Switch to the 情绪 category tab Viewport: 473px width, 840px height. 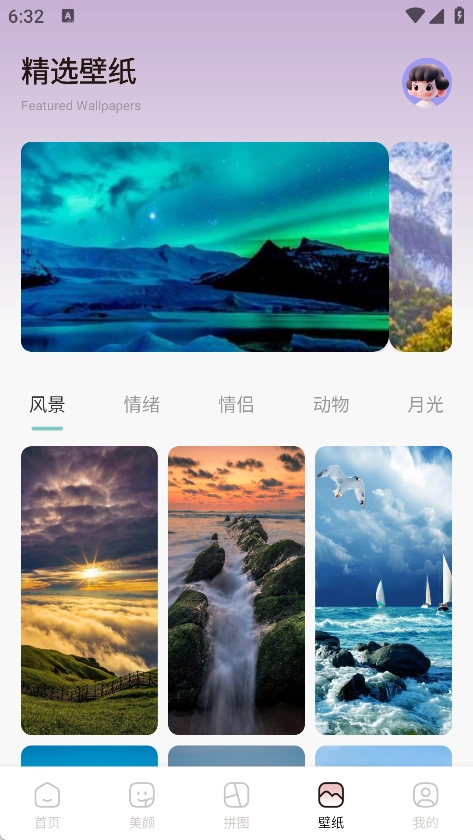[x=142, y=404]
